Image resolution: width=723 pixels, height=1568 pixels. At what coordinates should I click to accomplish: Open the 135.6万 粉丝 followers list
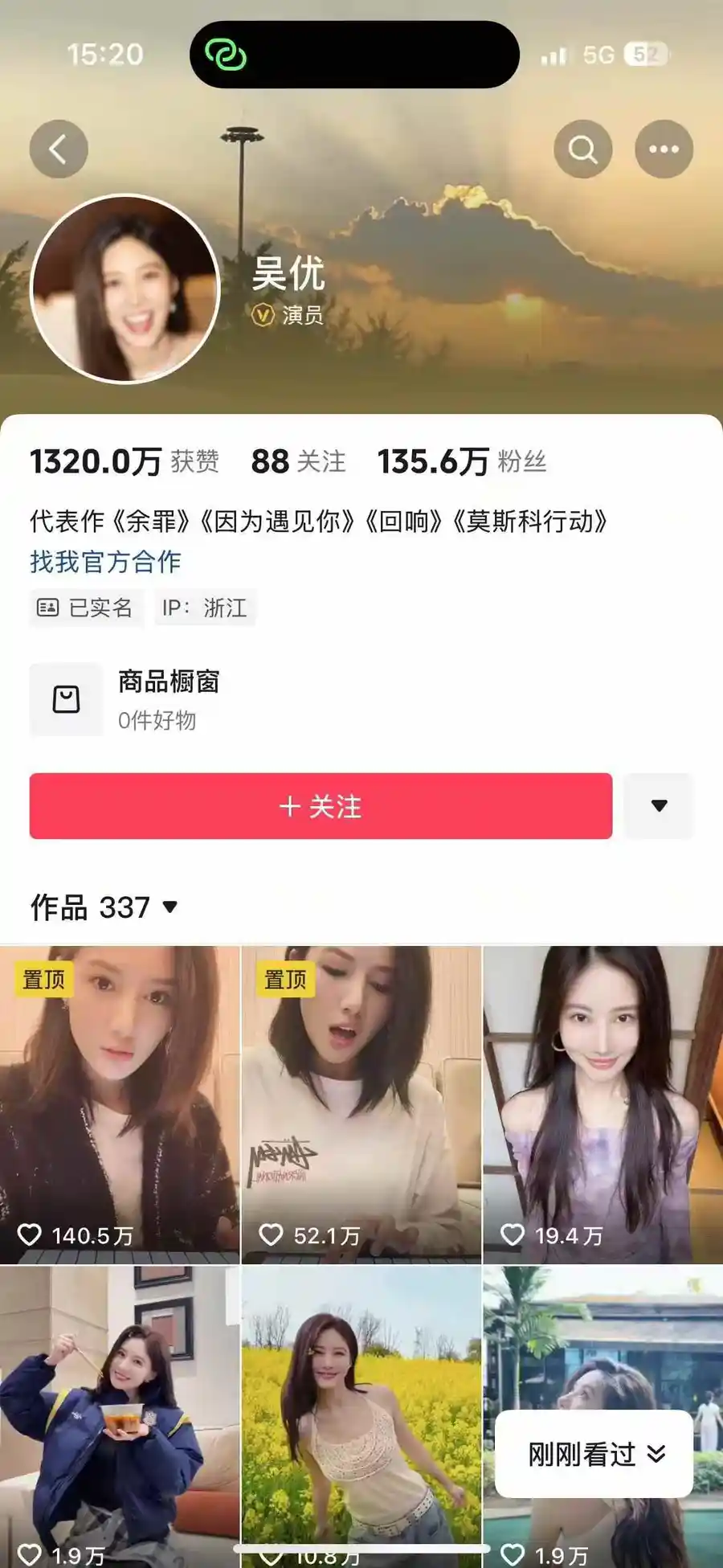click(462, 461)
